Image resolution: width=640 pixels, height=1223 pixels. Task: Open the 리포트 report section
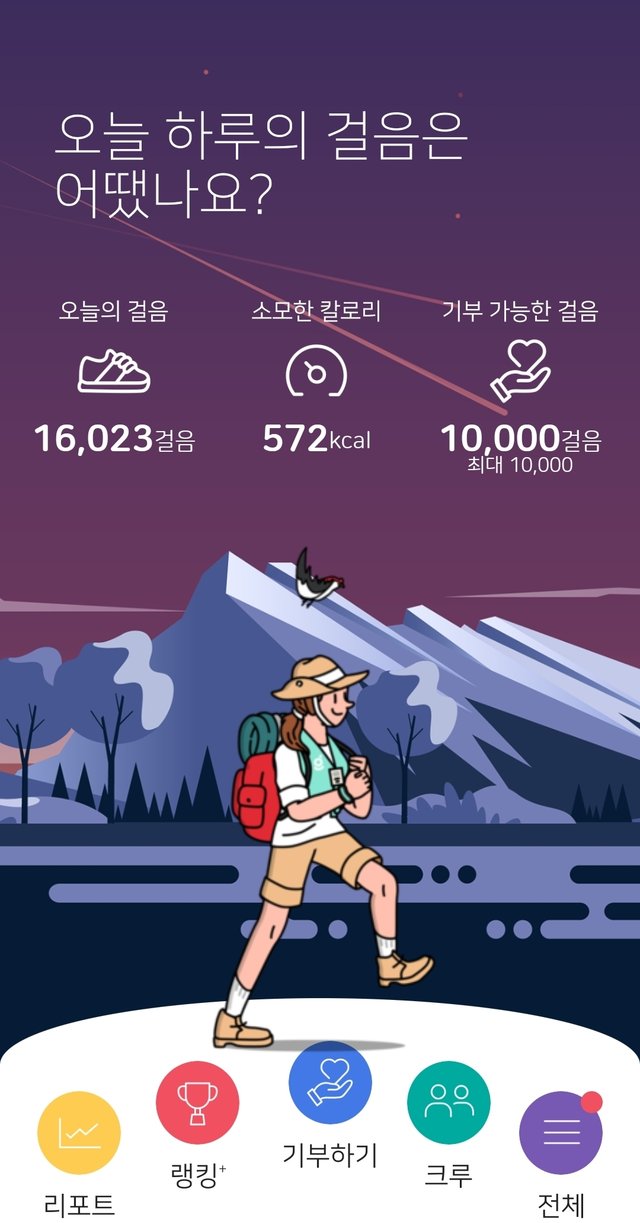coord(79,1133)
